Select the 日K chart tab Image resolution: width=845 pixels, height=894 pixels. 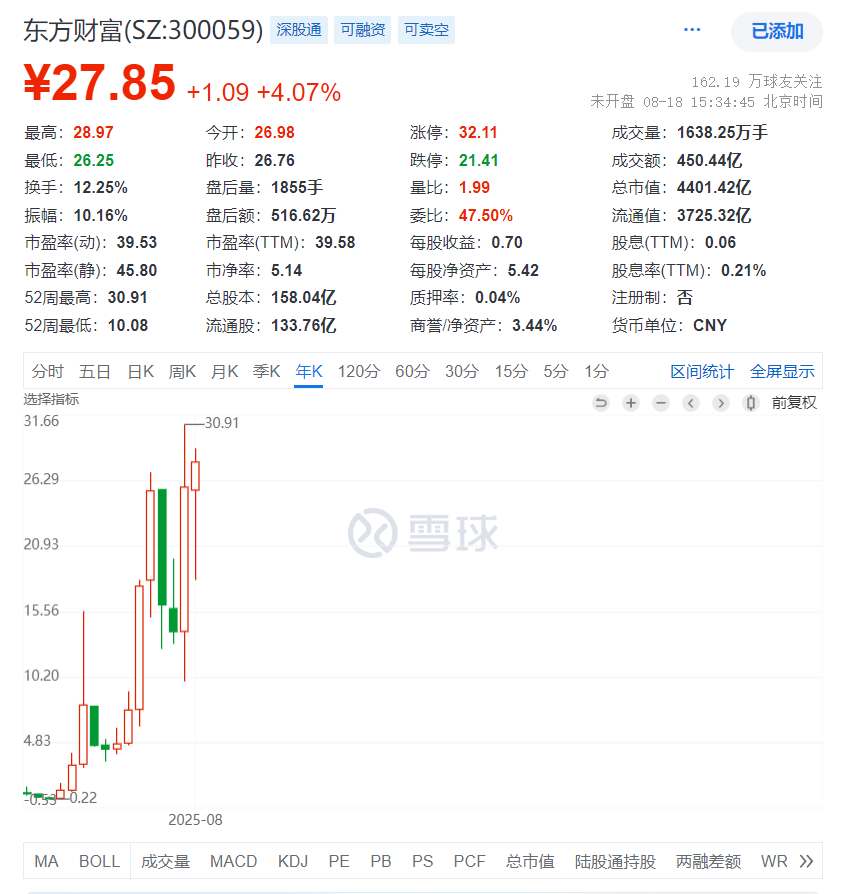click(x=140, y=371)
